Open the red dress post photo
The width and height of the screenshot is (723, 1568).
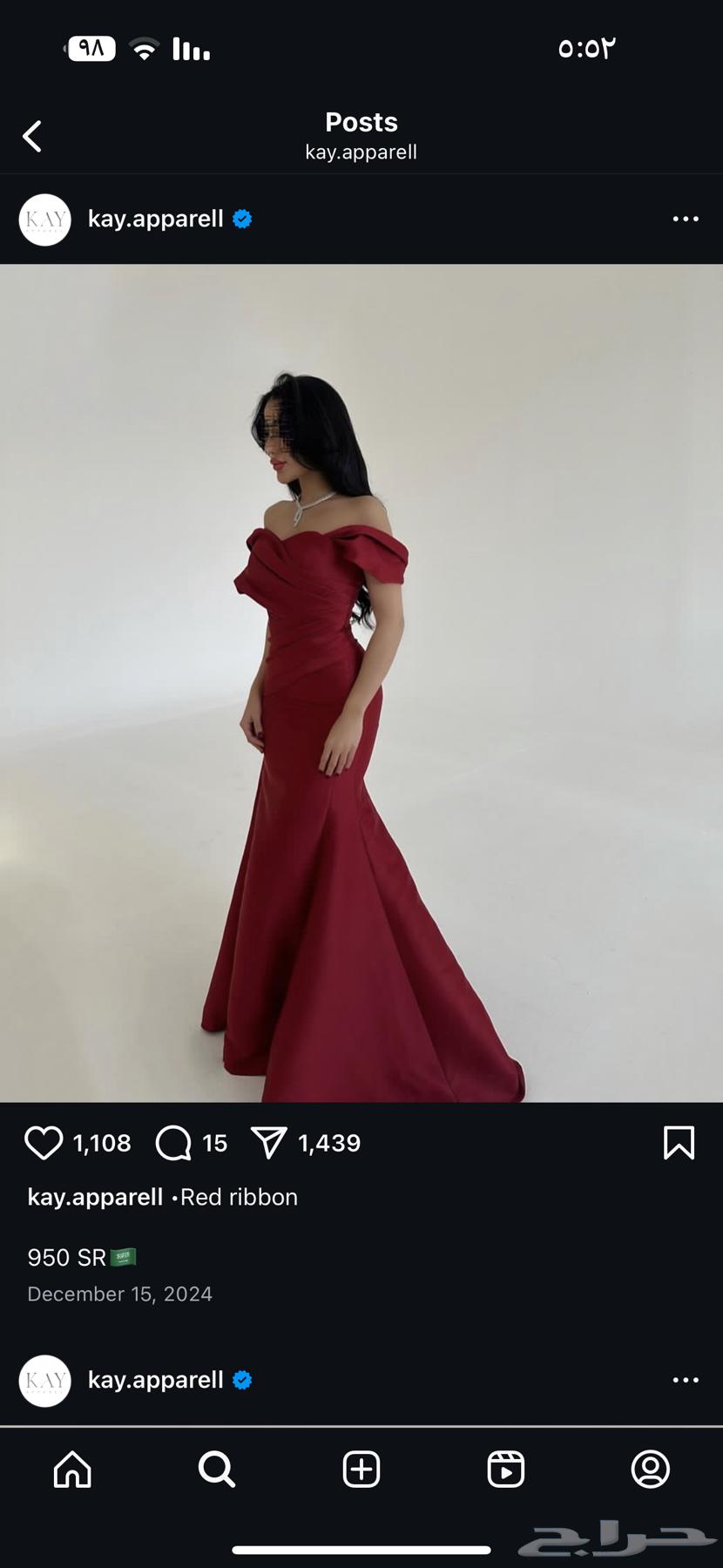click(361, 683)
